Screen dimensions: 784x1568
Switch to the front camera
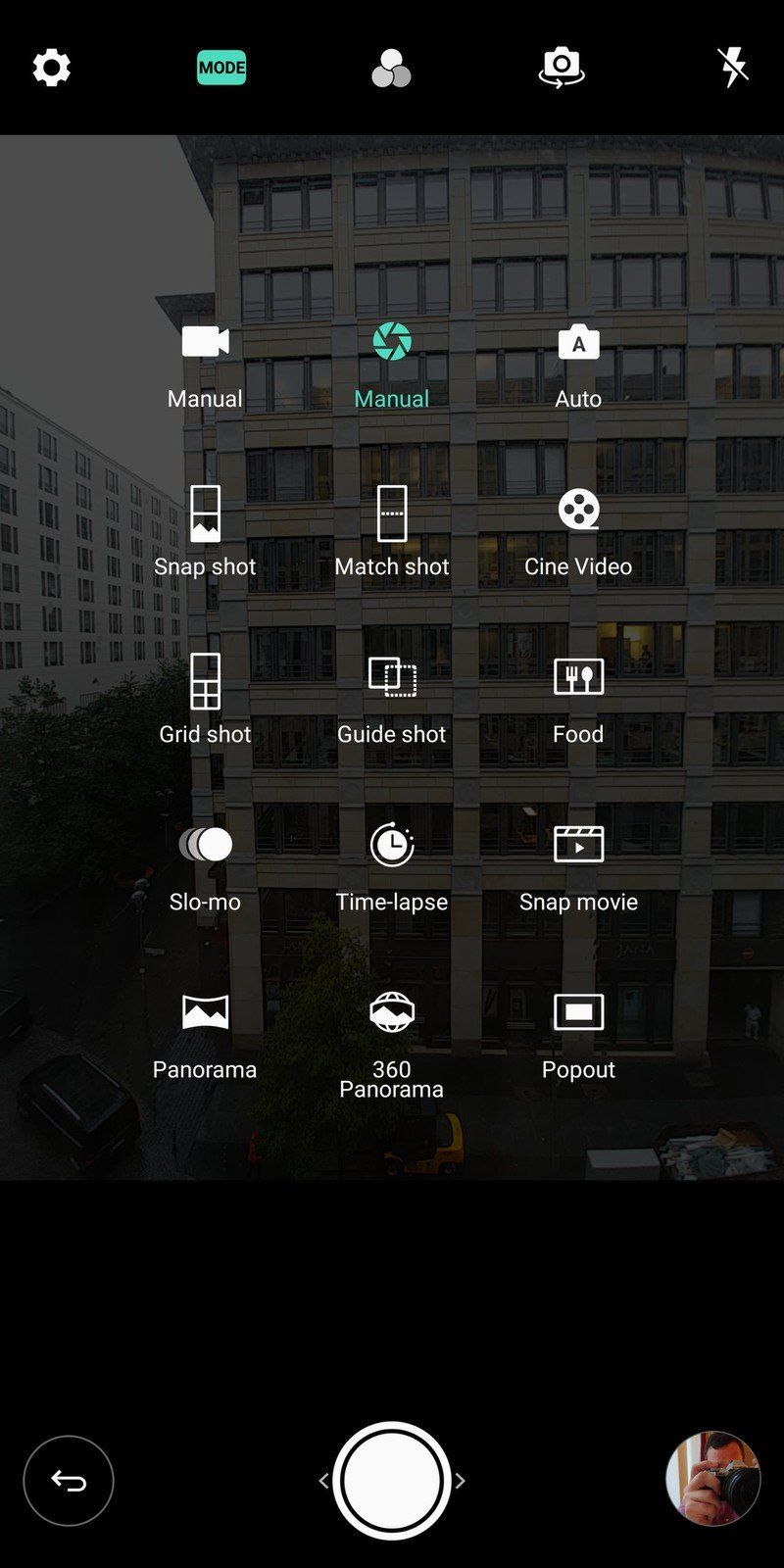tap(562, 69)
